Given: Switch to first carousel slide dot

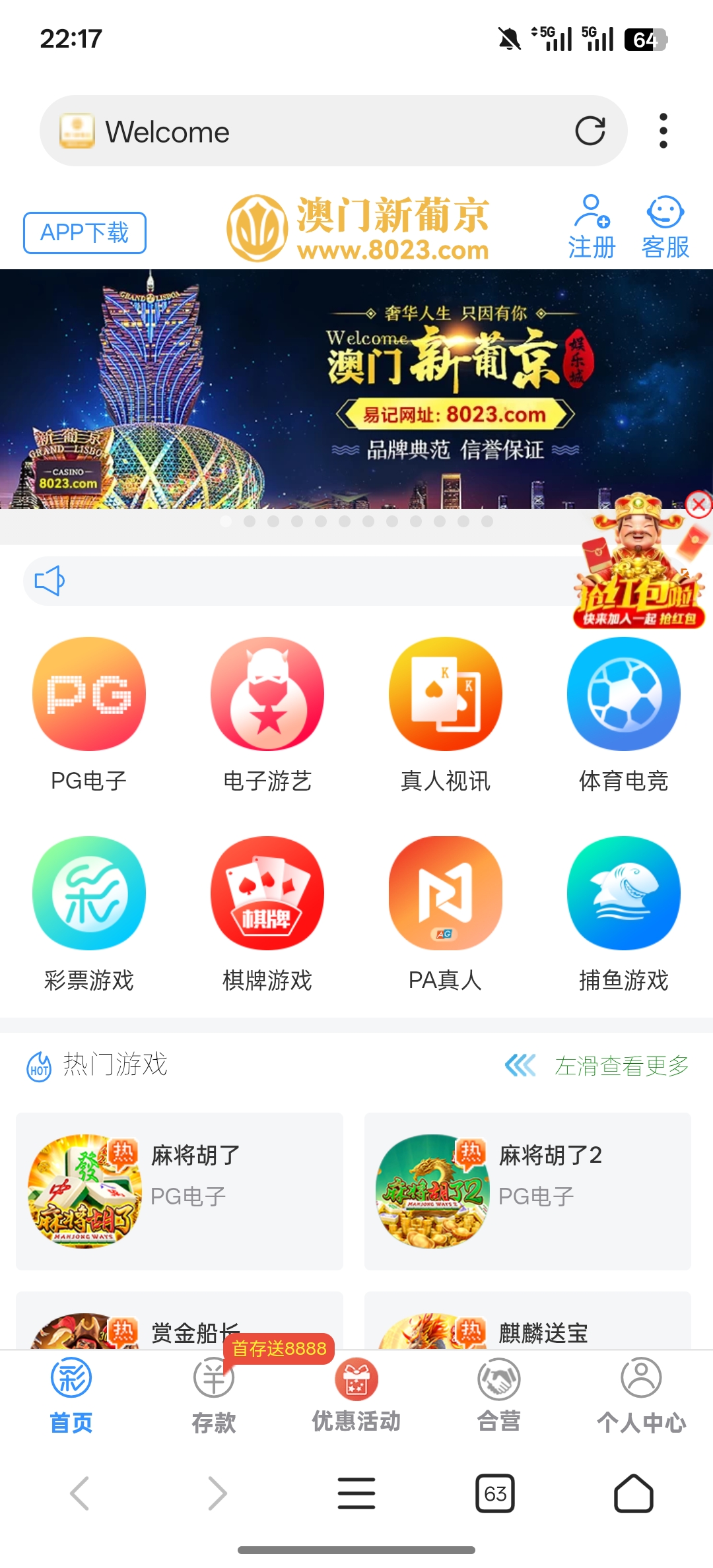Looking at the screenshot, I should (x=224, y=521).
